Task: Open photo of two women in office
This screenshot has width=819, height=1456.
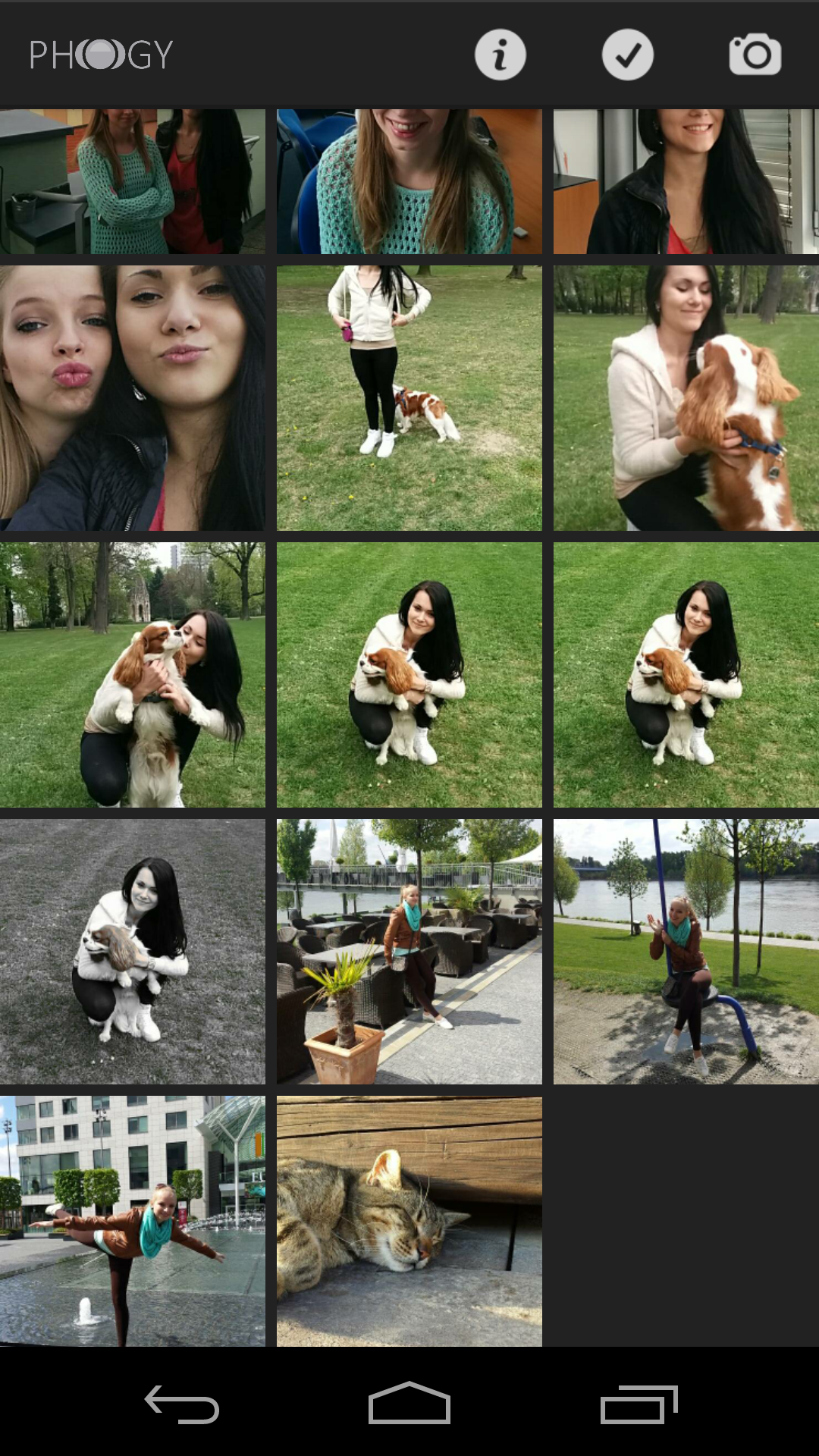Action: pos(132,181)
